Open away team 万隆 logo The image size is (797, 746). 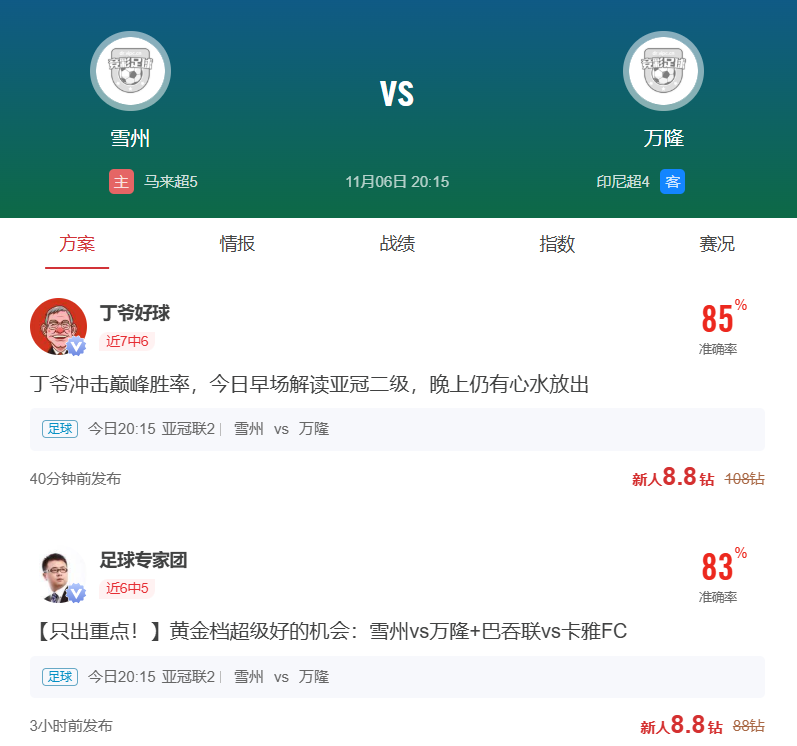coord(663,71)
